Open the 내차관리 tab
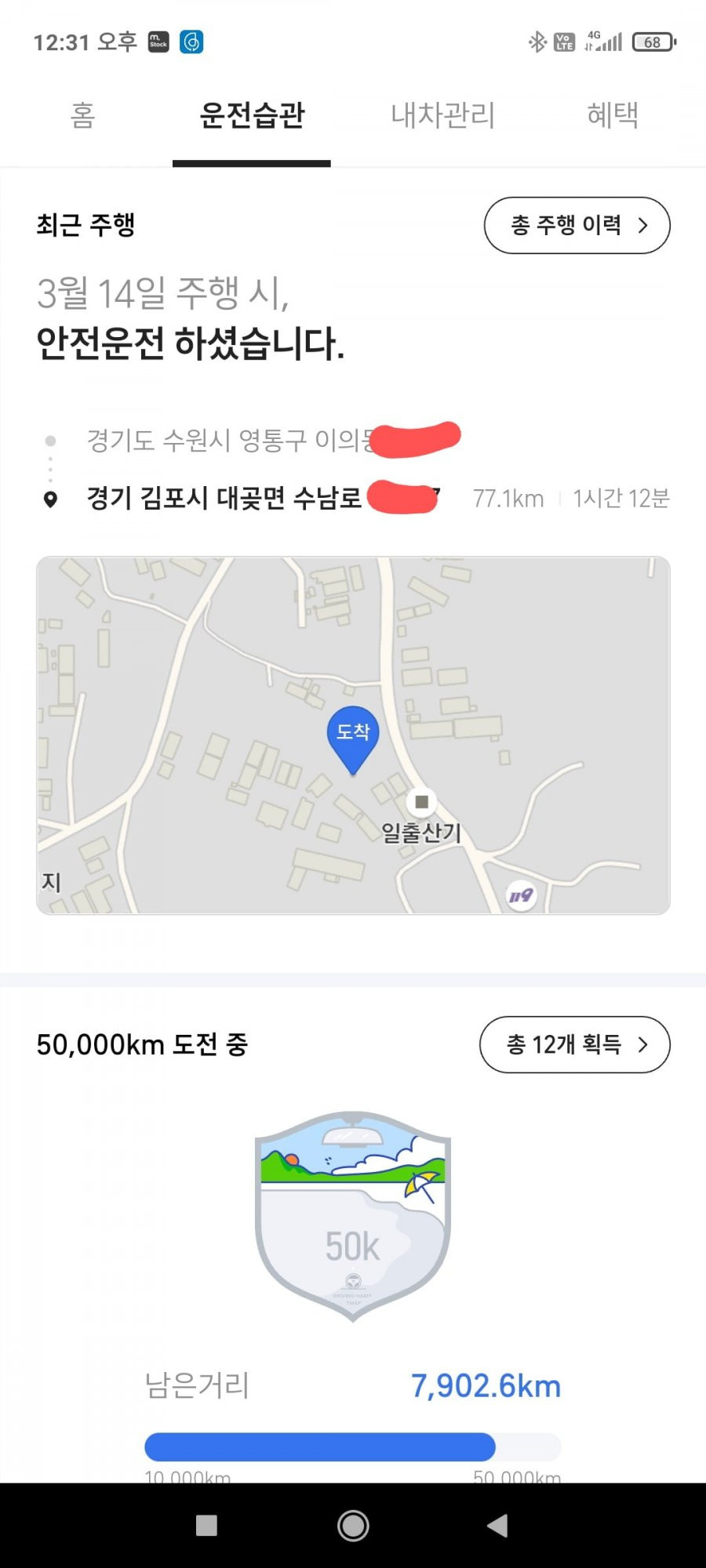Screen dimensions: 706x1568 pyautogui.click(x=443, y=115)
